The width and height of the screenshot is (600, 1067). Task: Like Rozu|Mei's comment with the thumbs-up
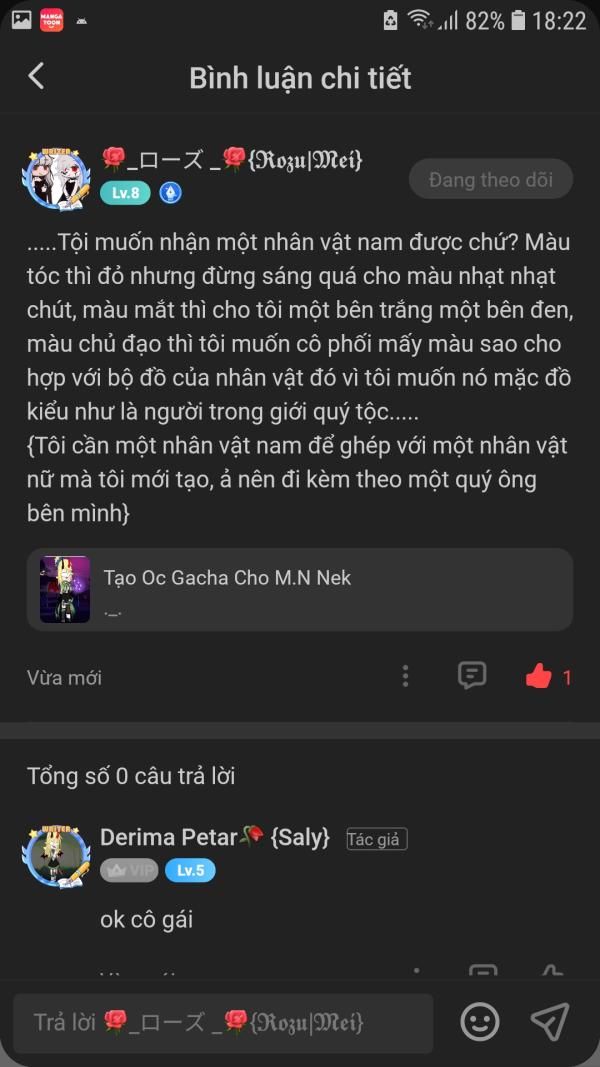click(x=539, y=676)
